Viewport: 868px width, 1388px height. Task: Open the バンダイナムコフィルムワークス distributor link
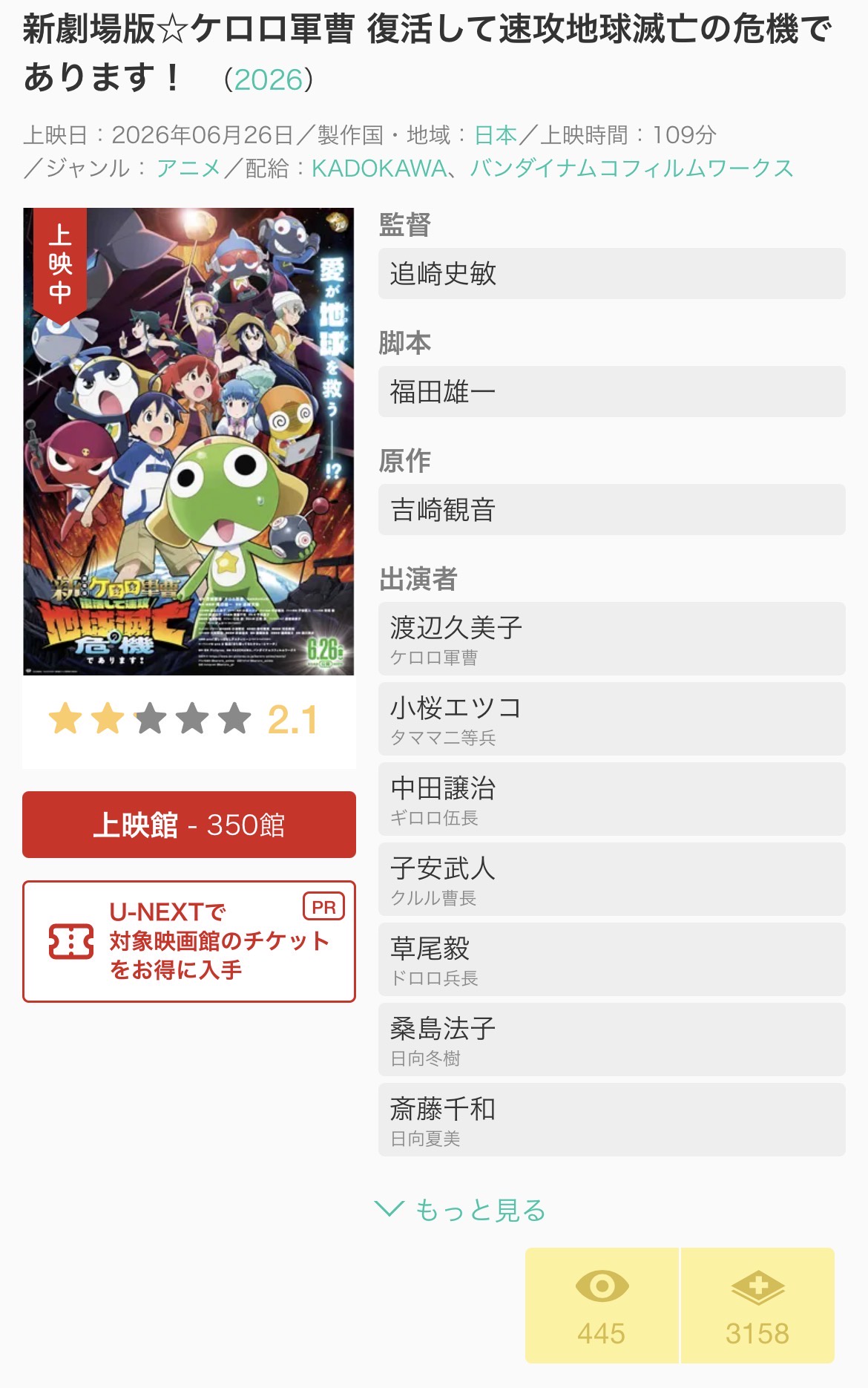pyautogui.click(x=631, y=168)
